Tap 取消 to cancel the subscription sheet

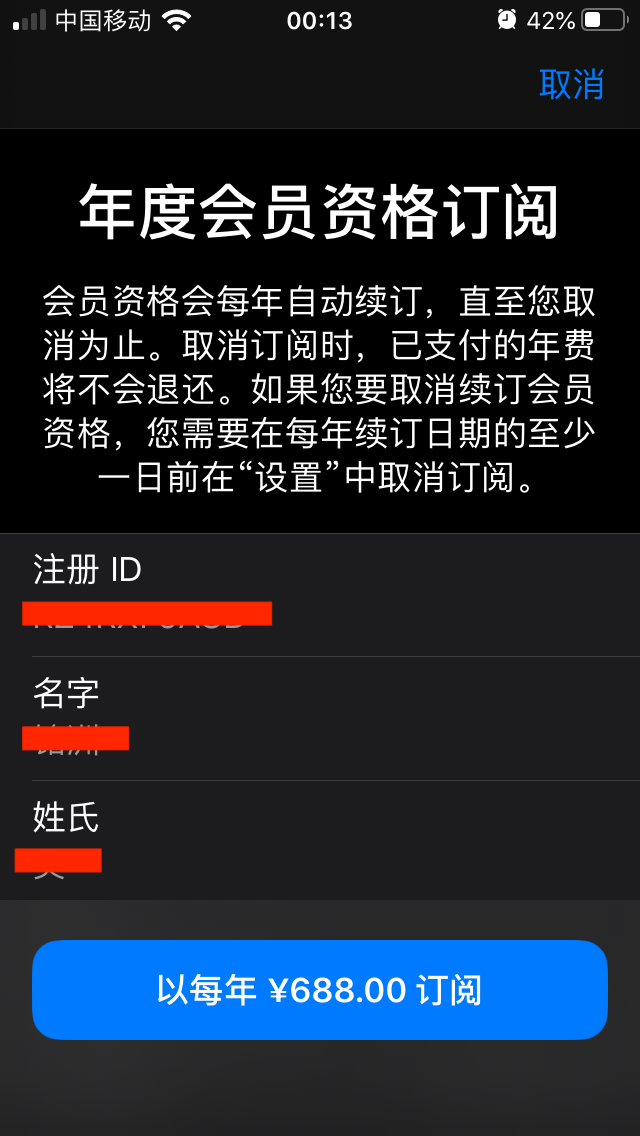pyautogui.click(x=571, y=84)
